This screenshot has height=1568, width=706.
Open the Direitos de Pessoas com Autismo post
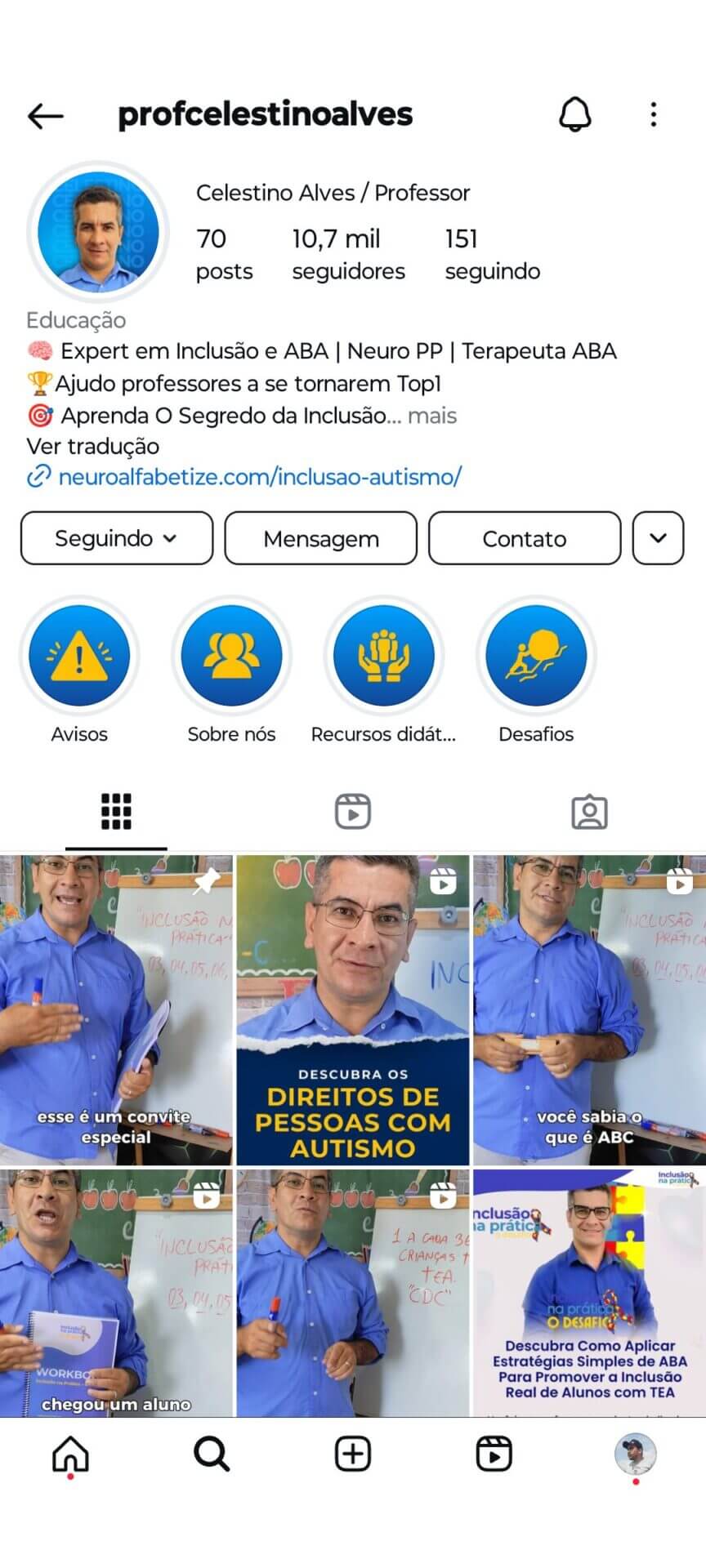click(x=353, y=1009)
